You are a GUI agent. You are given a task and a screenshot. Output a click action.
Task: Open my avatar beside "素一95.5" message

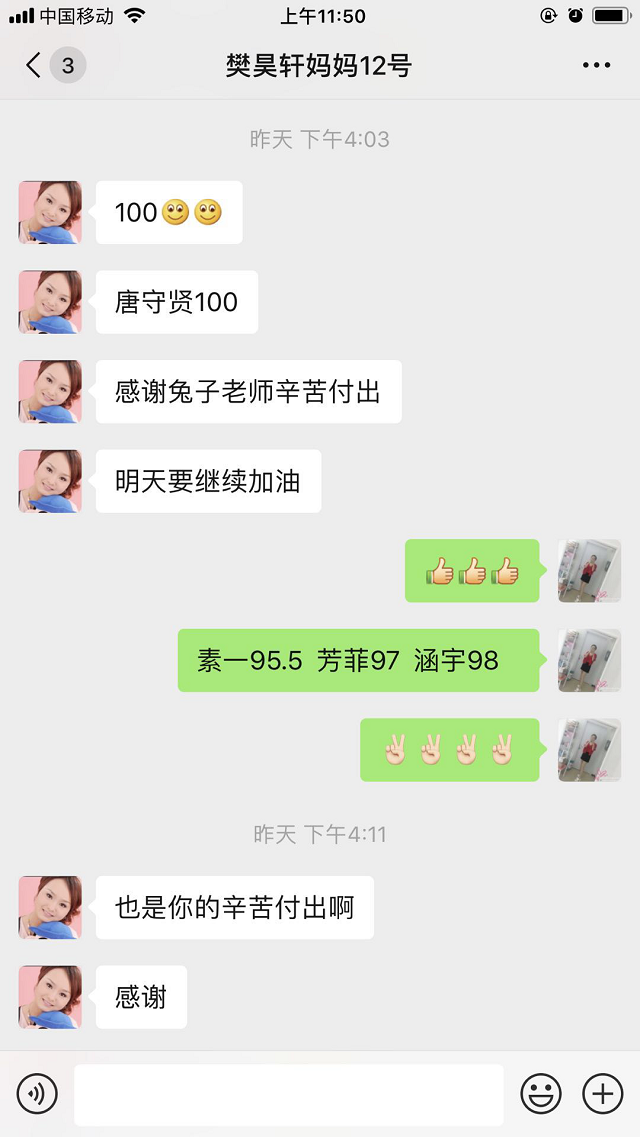point(589,660)
